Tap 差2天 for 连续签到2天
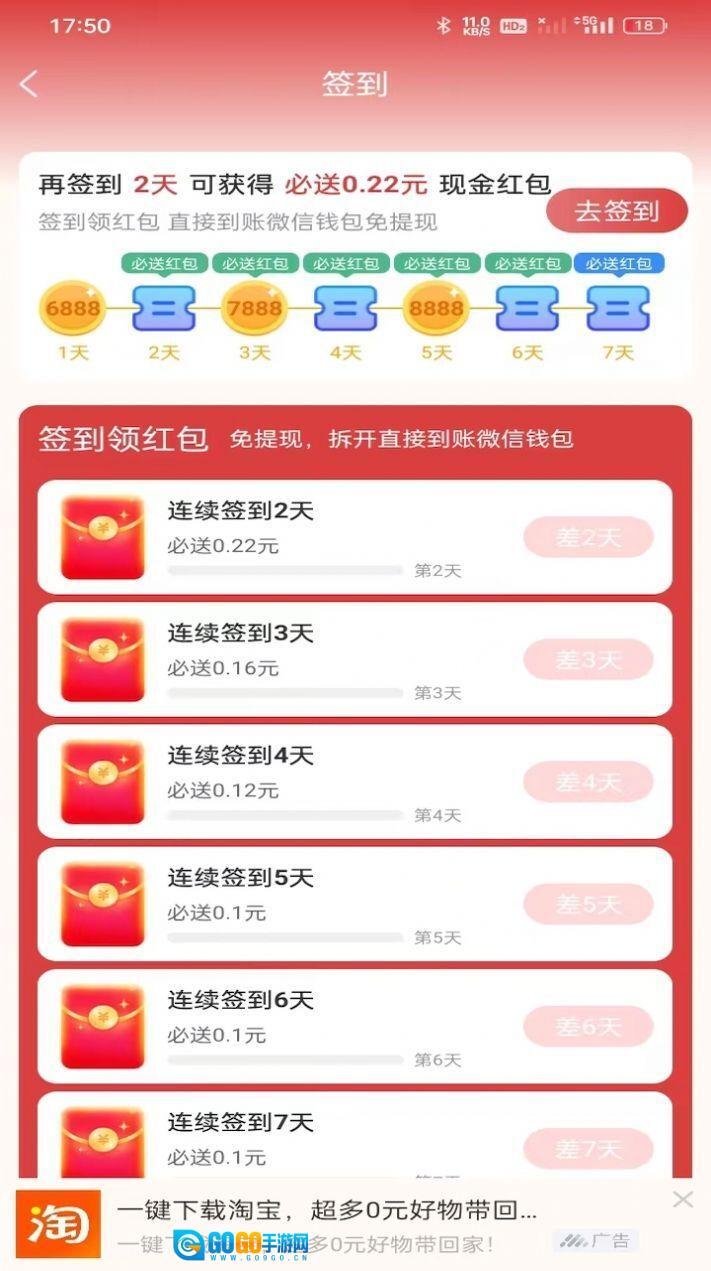 click(x=588, y=538)
